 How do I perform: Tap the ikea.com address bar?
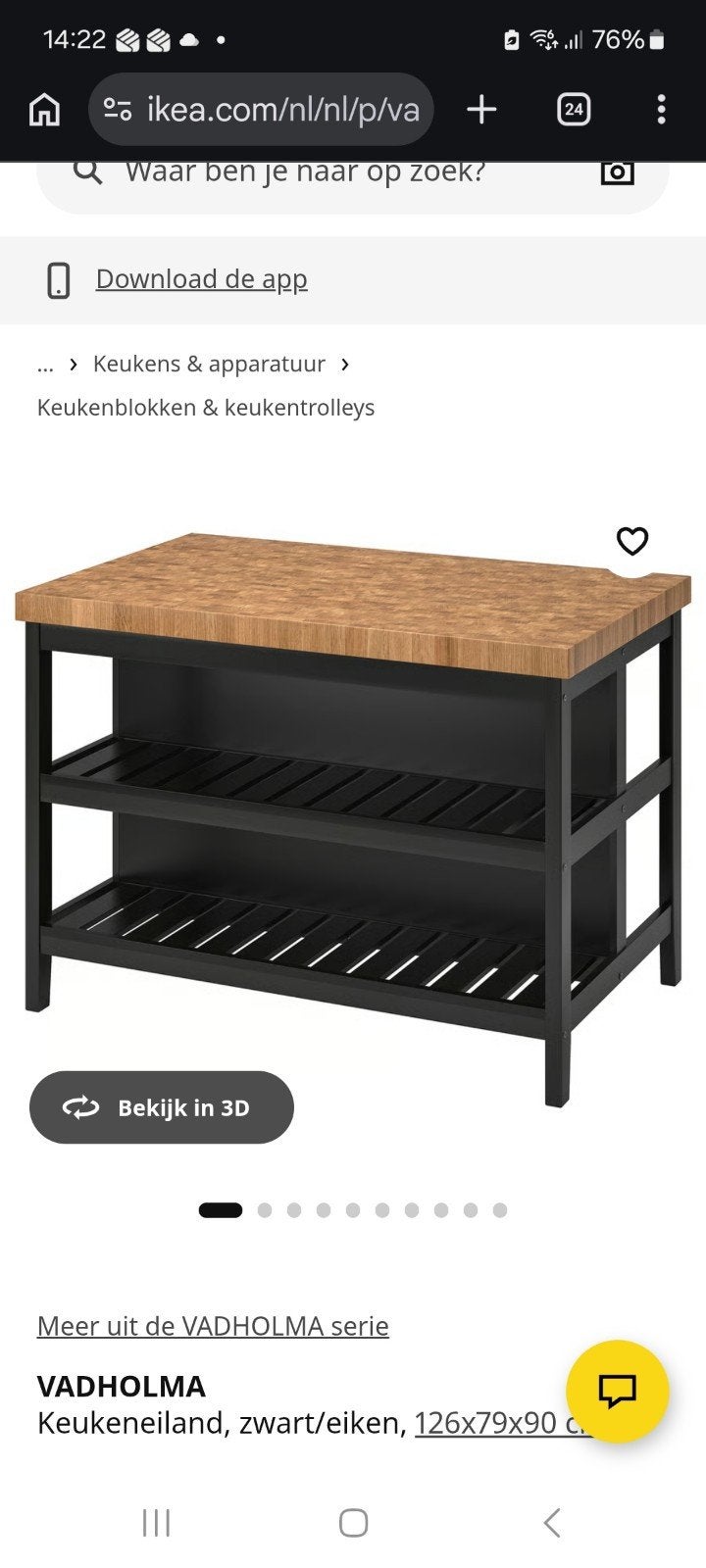coord(261,110)
